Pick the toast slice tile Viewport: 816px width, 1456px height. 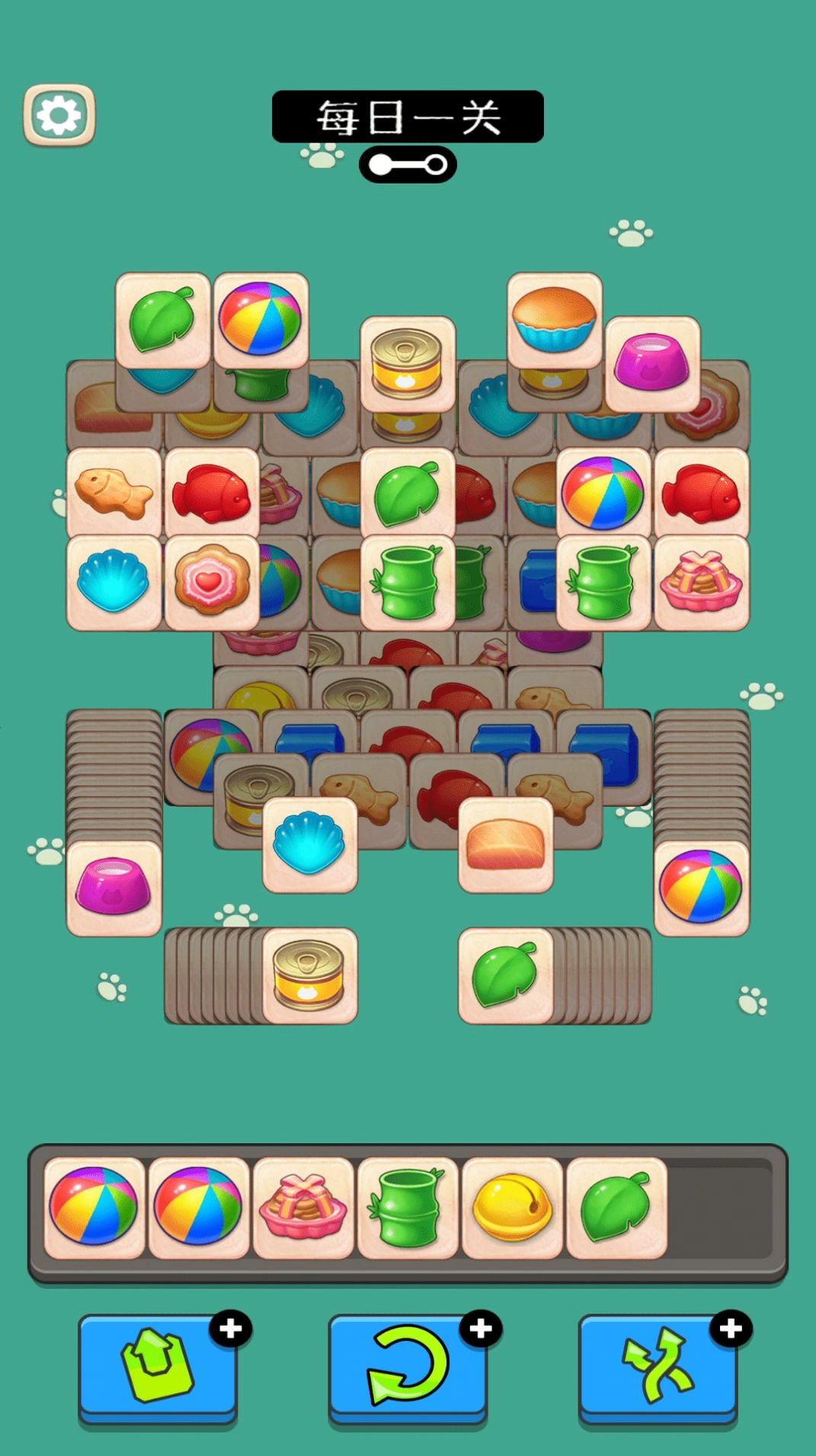pyautogui.click(x=505, y=844)
